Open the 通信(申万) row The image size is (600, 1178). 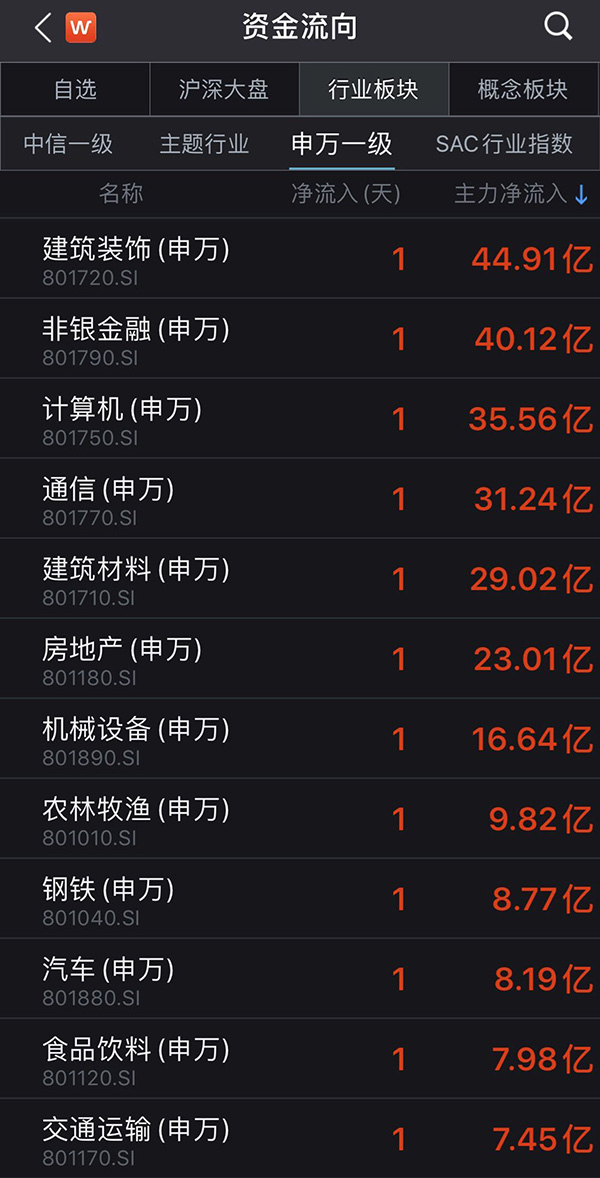pos(300,499)
